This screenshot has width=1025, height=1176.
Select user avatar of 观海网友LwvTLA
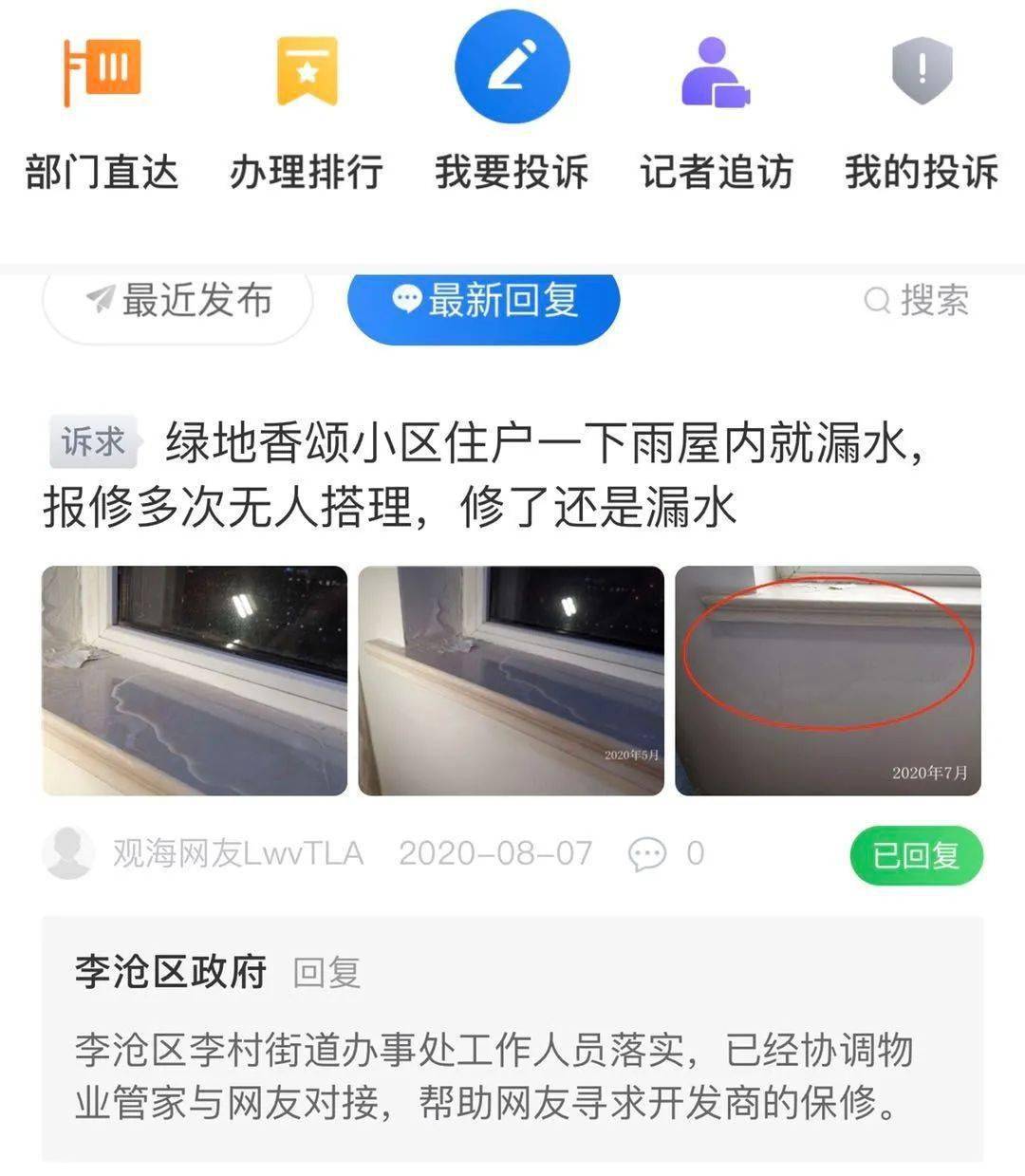point(68,852)
